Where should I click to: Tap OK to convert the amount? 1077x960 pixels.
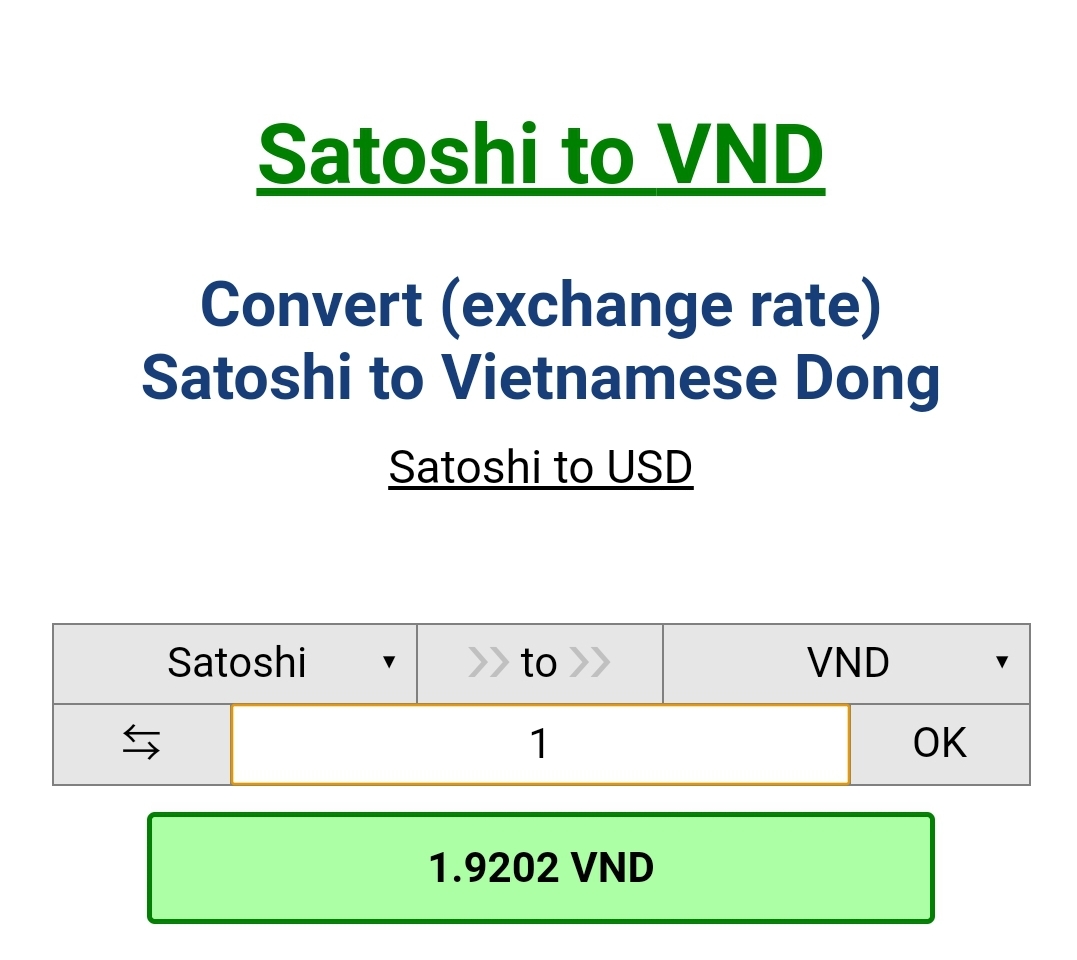tap(939, 744)
